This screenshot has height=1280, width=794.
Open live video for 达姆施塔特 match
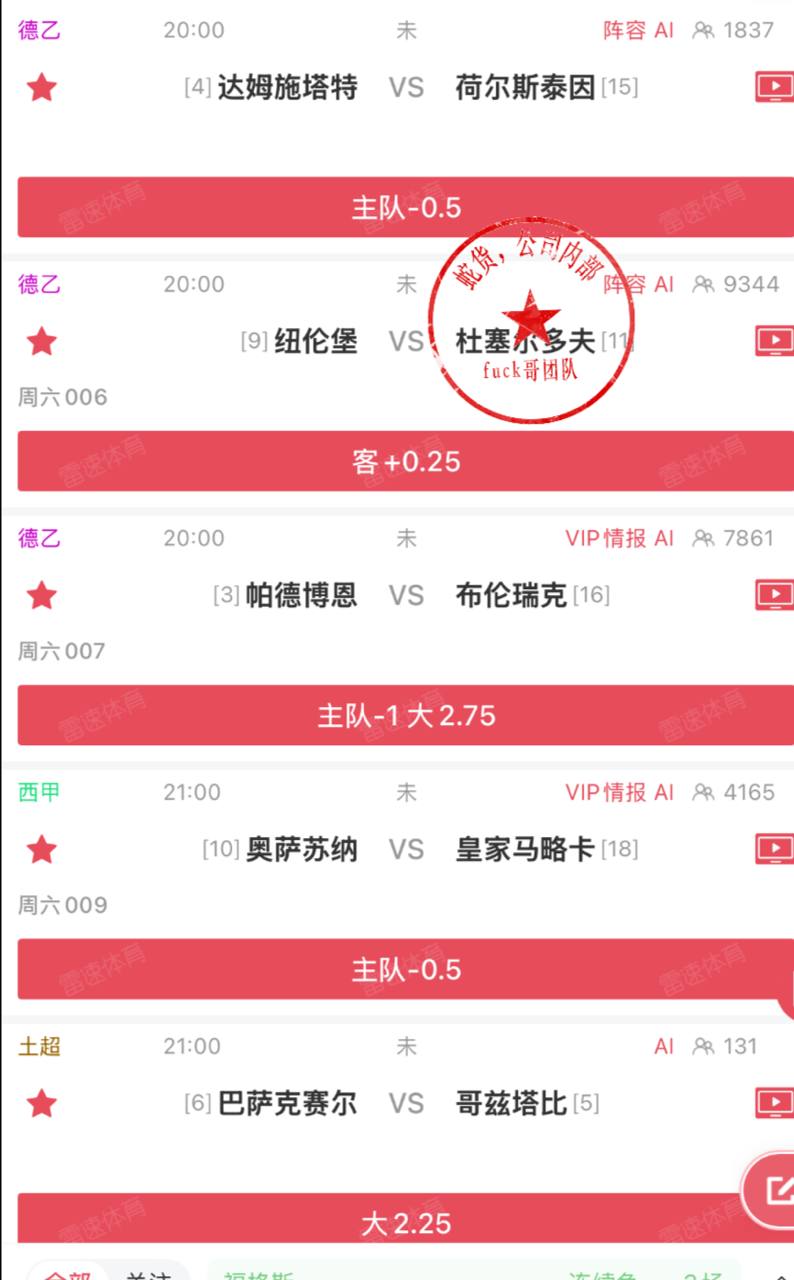pos(773,88)
